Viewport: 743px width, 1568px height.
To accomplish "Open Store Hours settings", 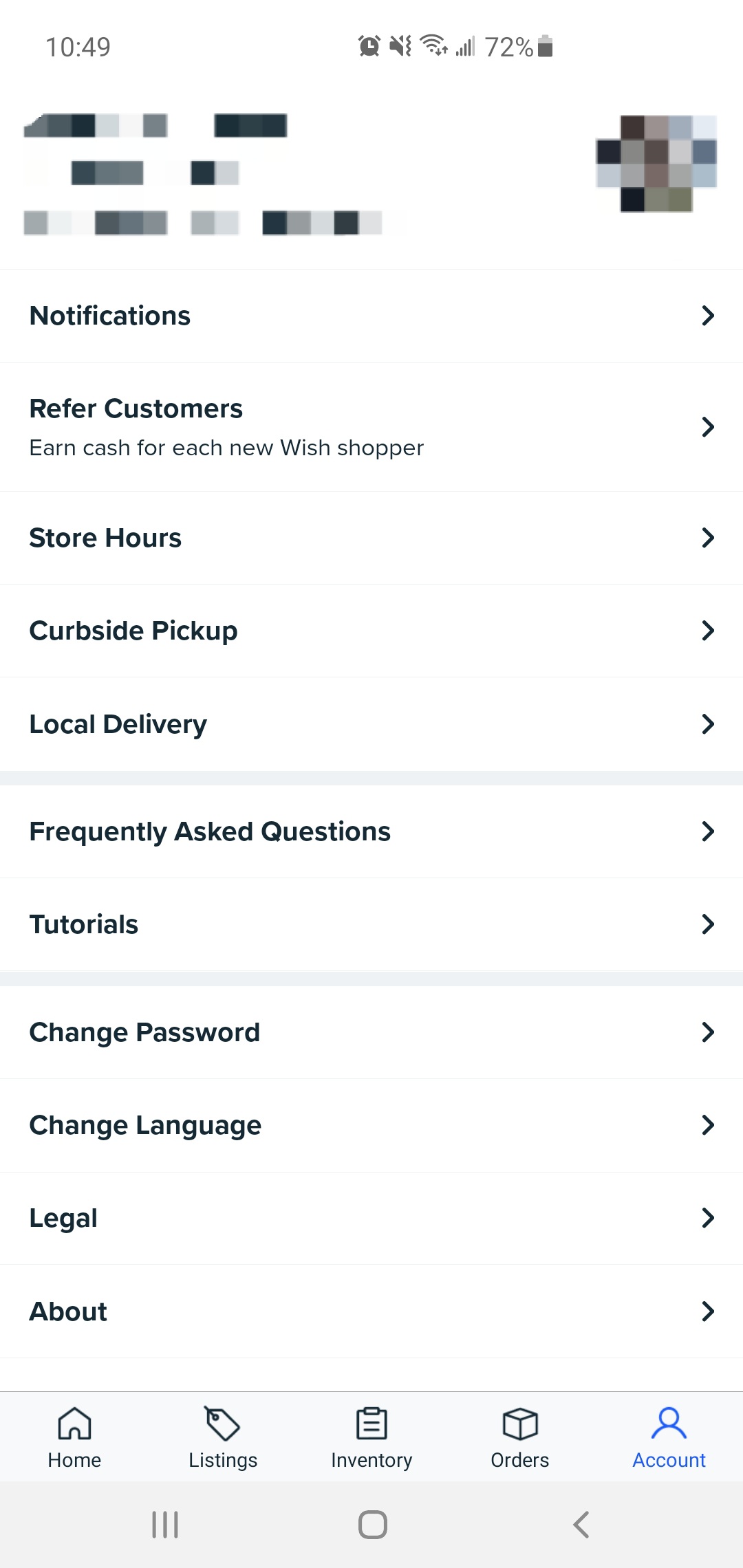I will [x=371, y=538].
